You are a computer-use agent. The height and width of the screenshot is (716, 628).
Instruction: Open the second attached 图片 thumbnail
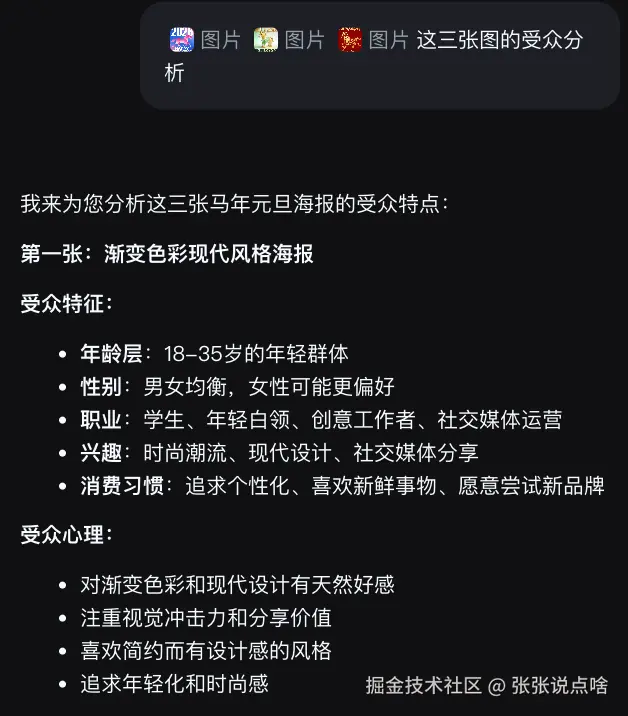[x=266, y=40]
